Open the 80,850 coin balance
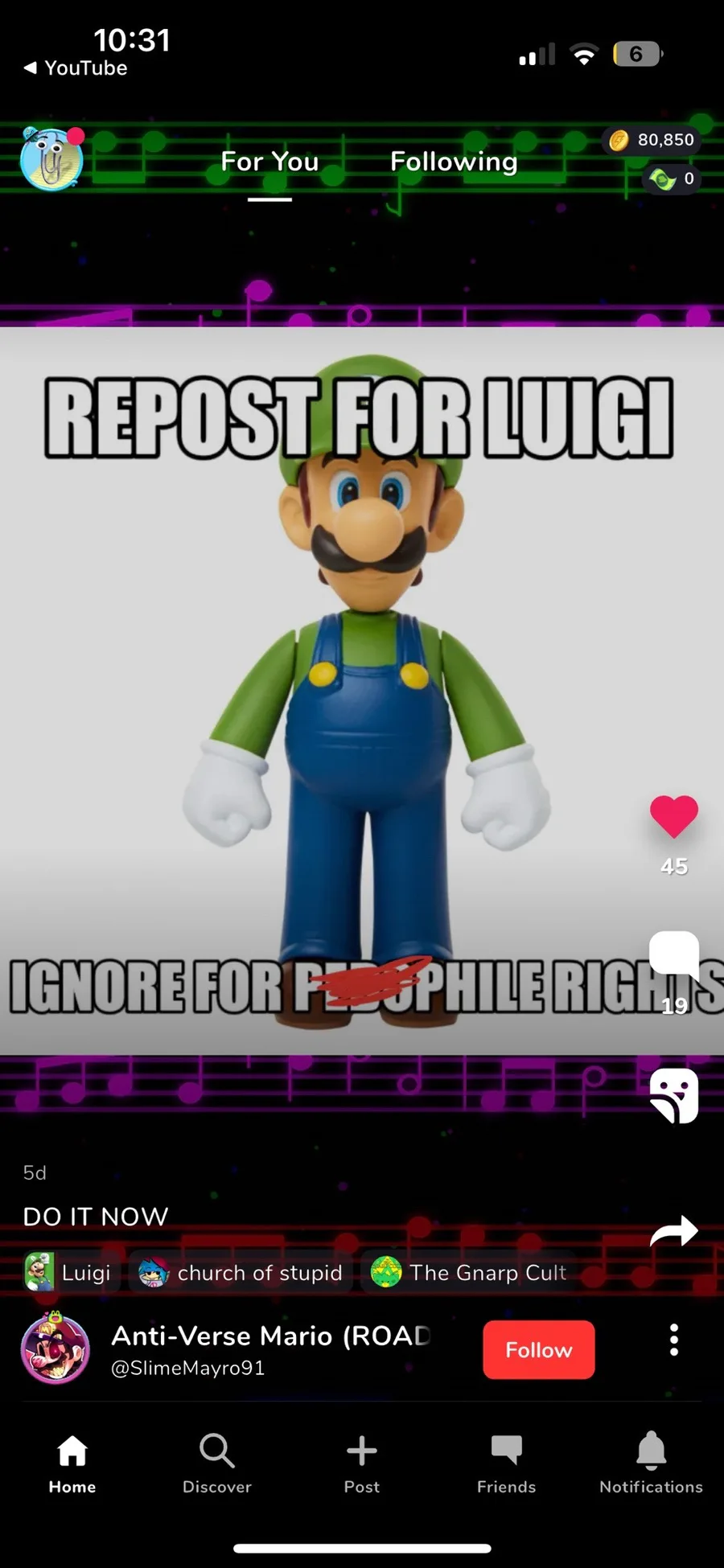The height and width of the screenshot is (1568, 724). tap(652, 140)
